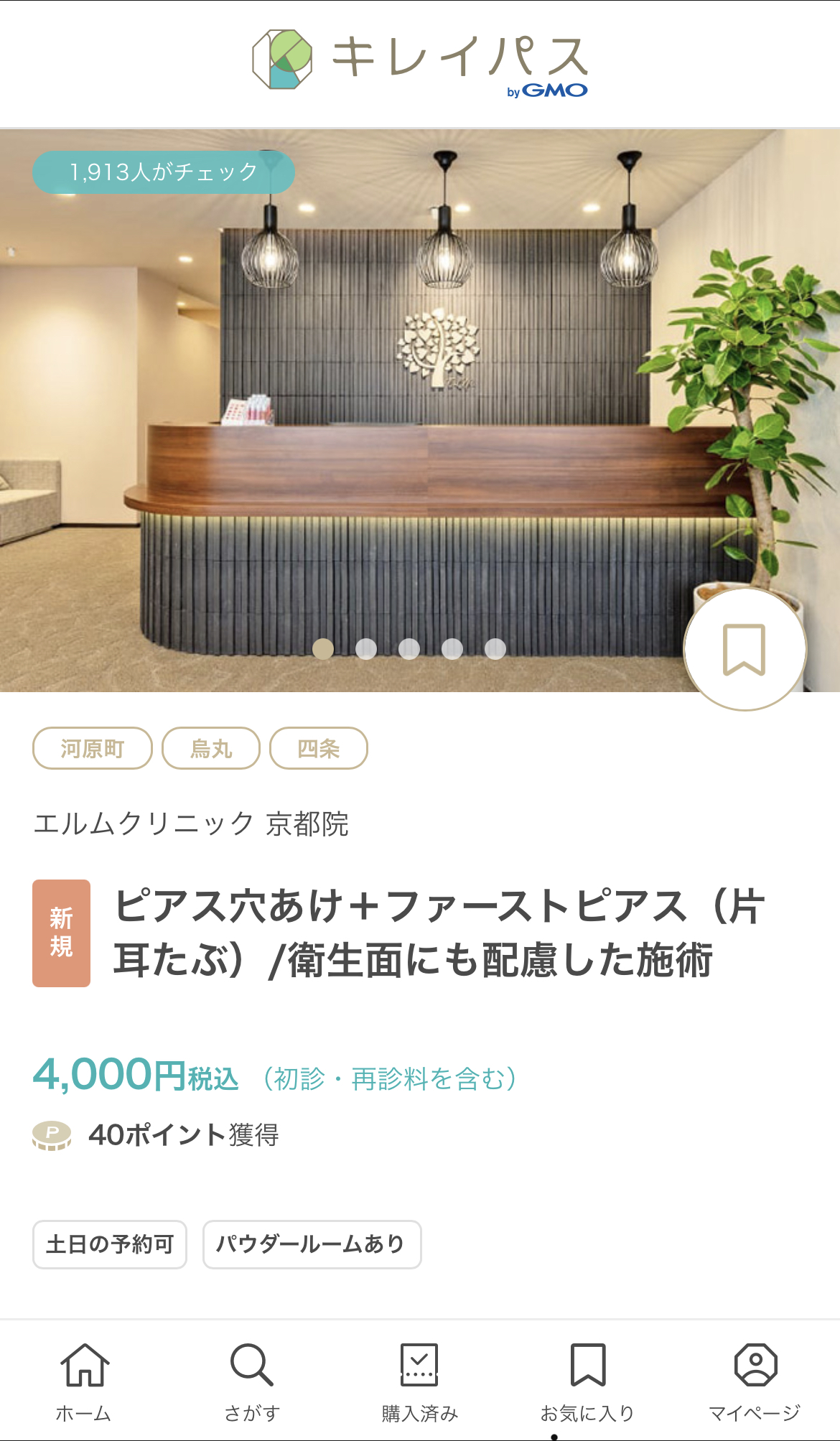Select the 烏丸 area chip
Screen dimensions: 840x1441
coord(211,748)
